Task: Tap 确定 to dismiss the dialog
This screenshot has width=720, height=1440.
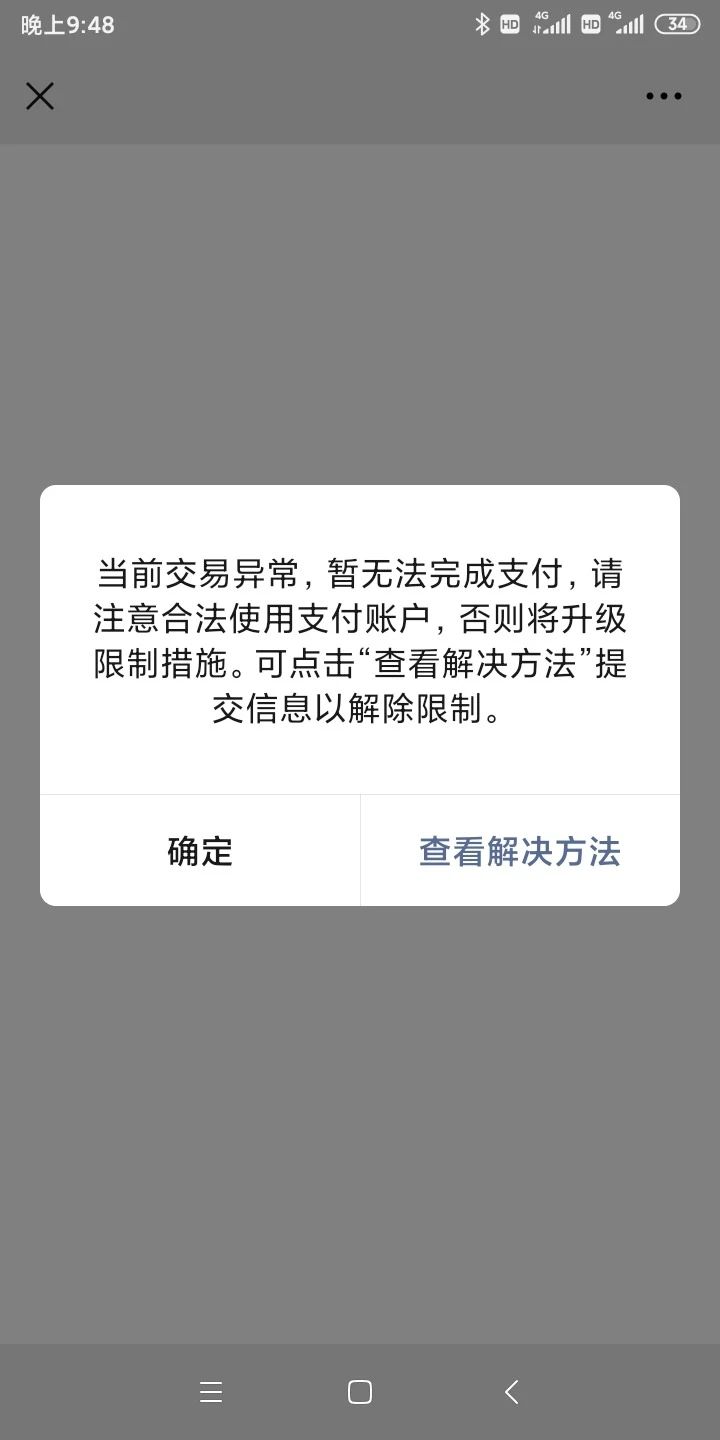Action: tap(200, 851)
